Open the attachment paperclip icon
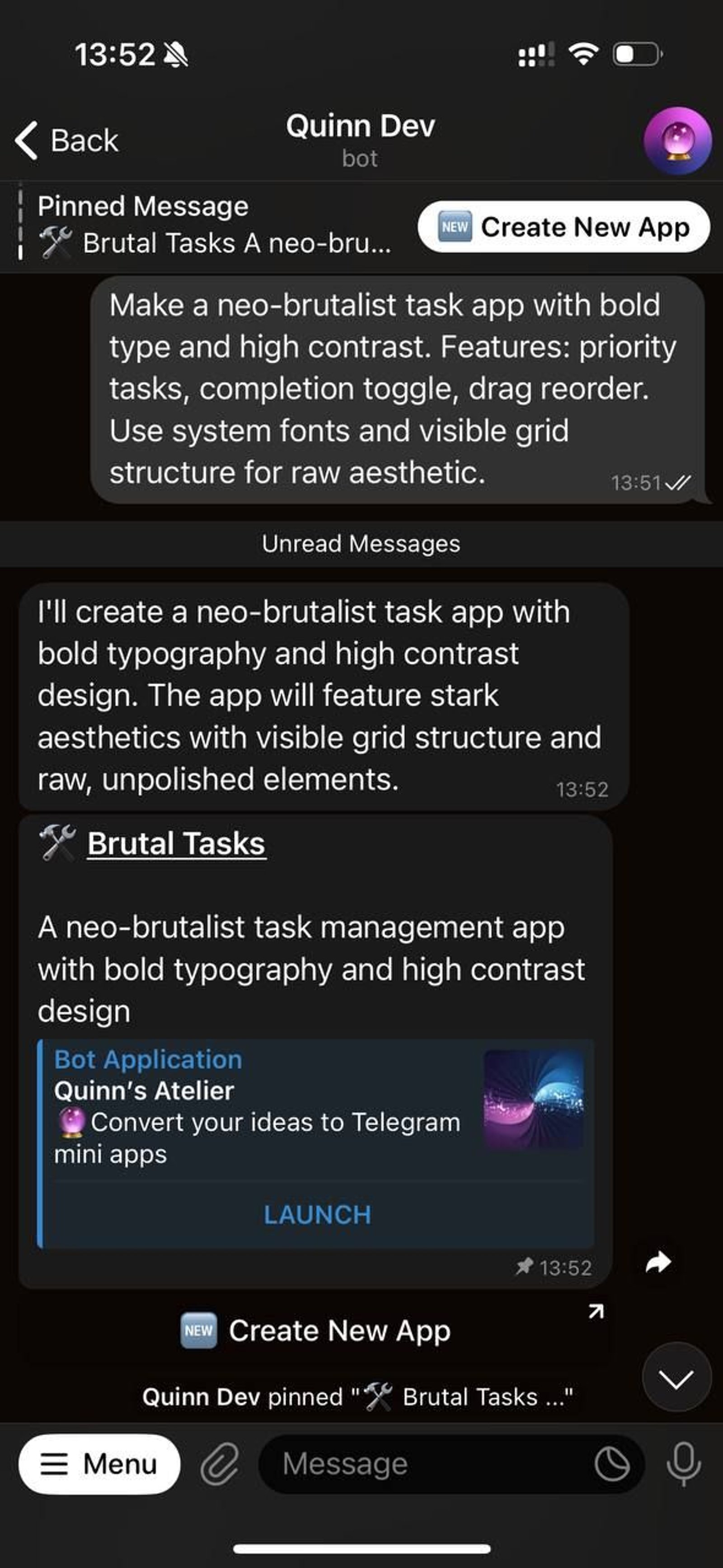The width and height of the screenshot is (723, 1568). [221, 1464]
